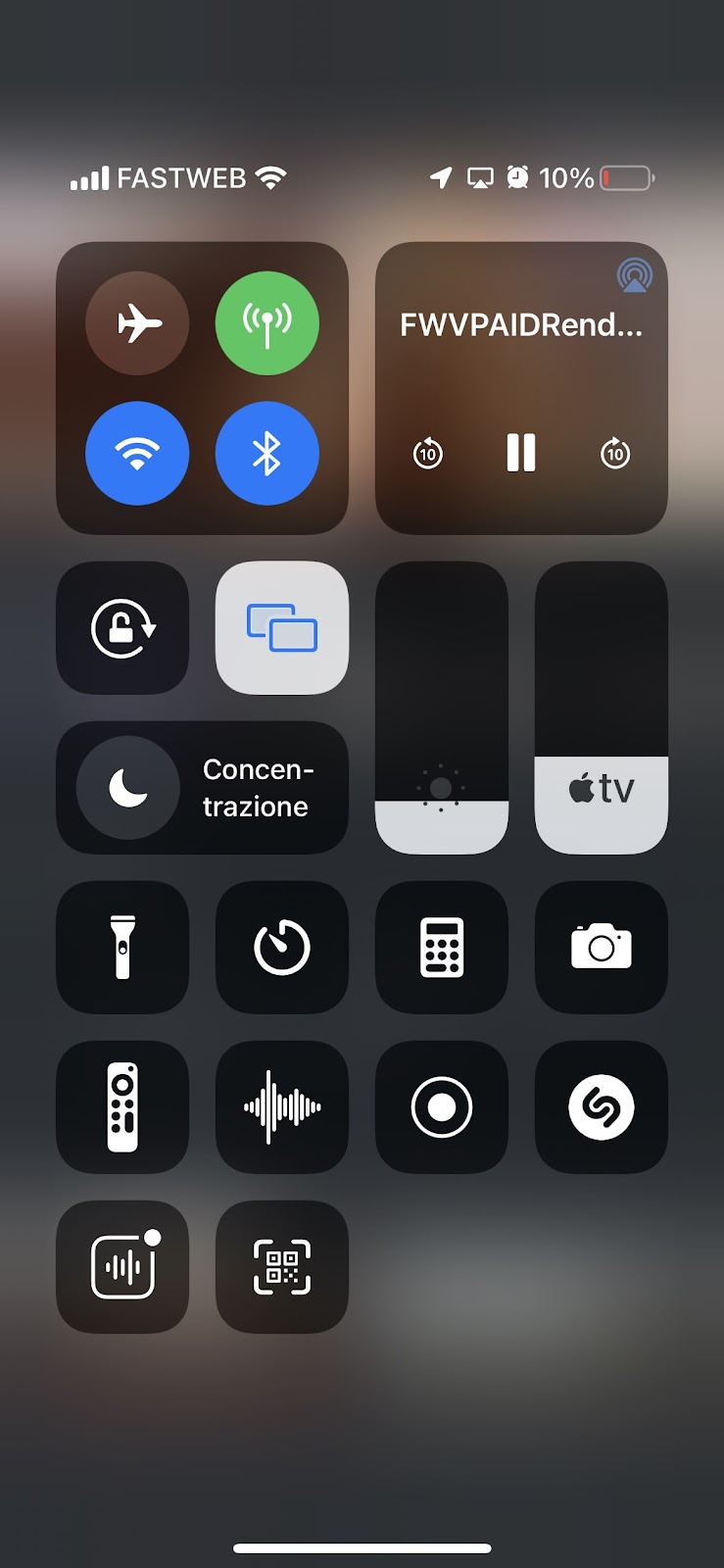The image size is (724, 1568).
Task: Skip back 10 seconds
Action: pos(428,454)
